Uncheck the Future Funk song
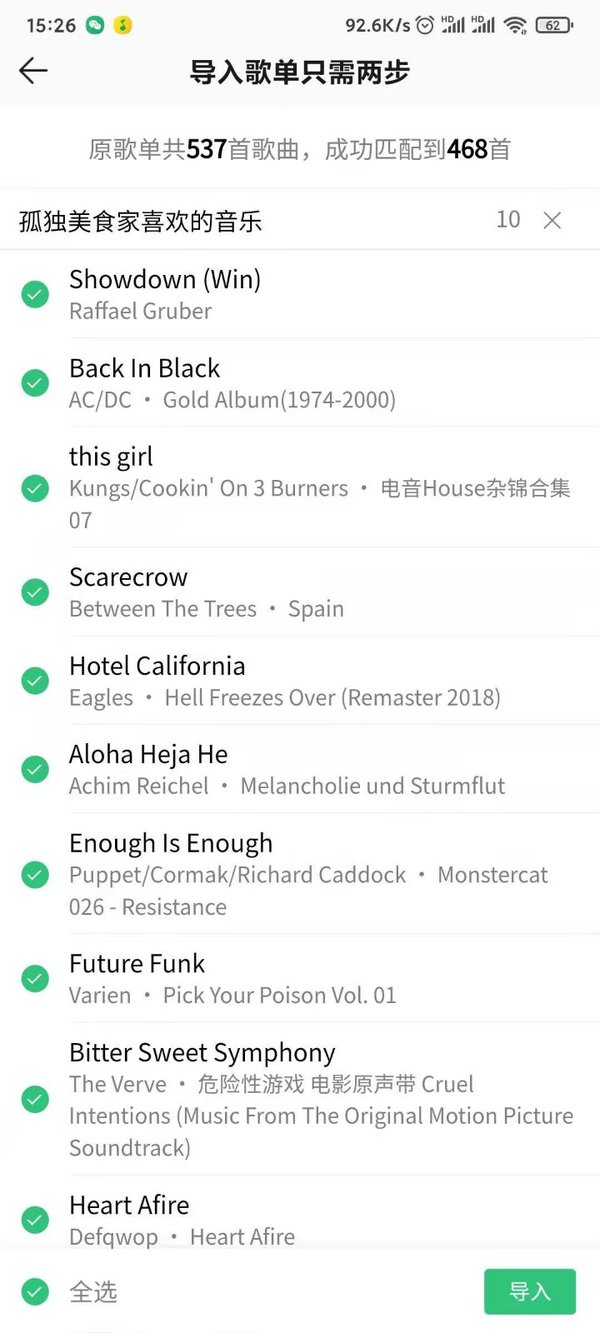Viewport: 600px width, 1333px height. click(35, 979)
